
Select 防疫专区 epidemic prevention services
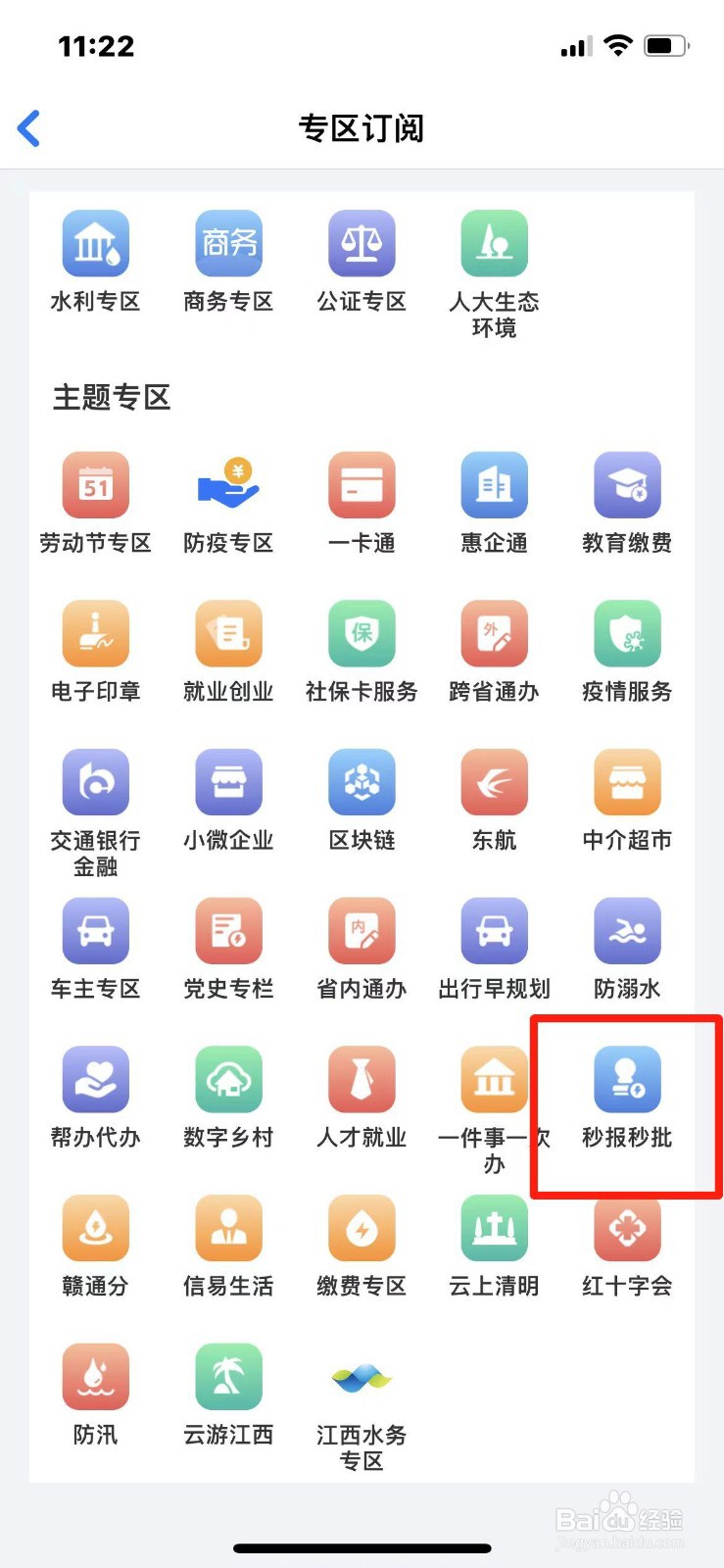click(x=227, y=484)
